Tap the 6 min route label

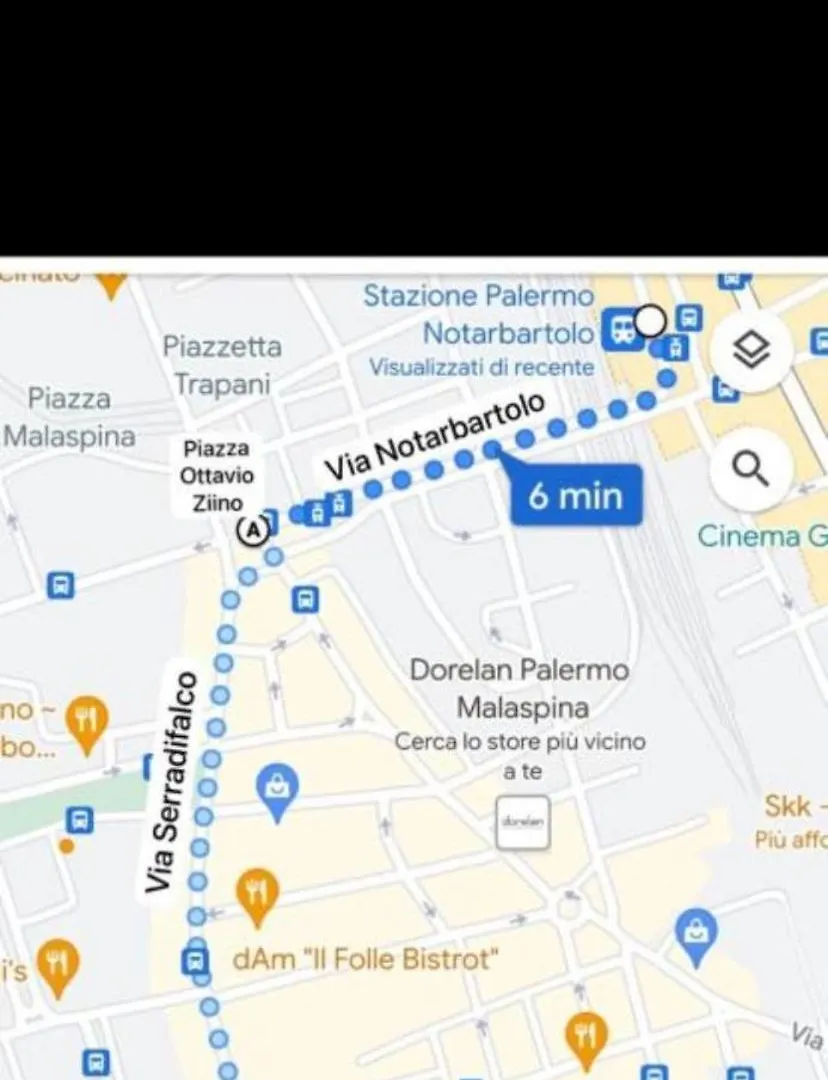point(575,496)
